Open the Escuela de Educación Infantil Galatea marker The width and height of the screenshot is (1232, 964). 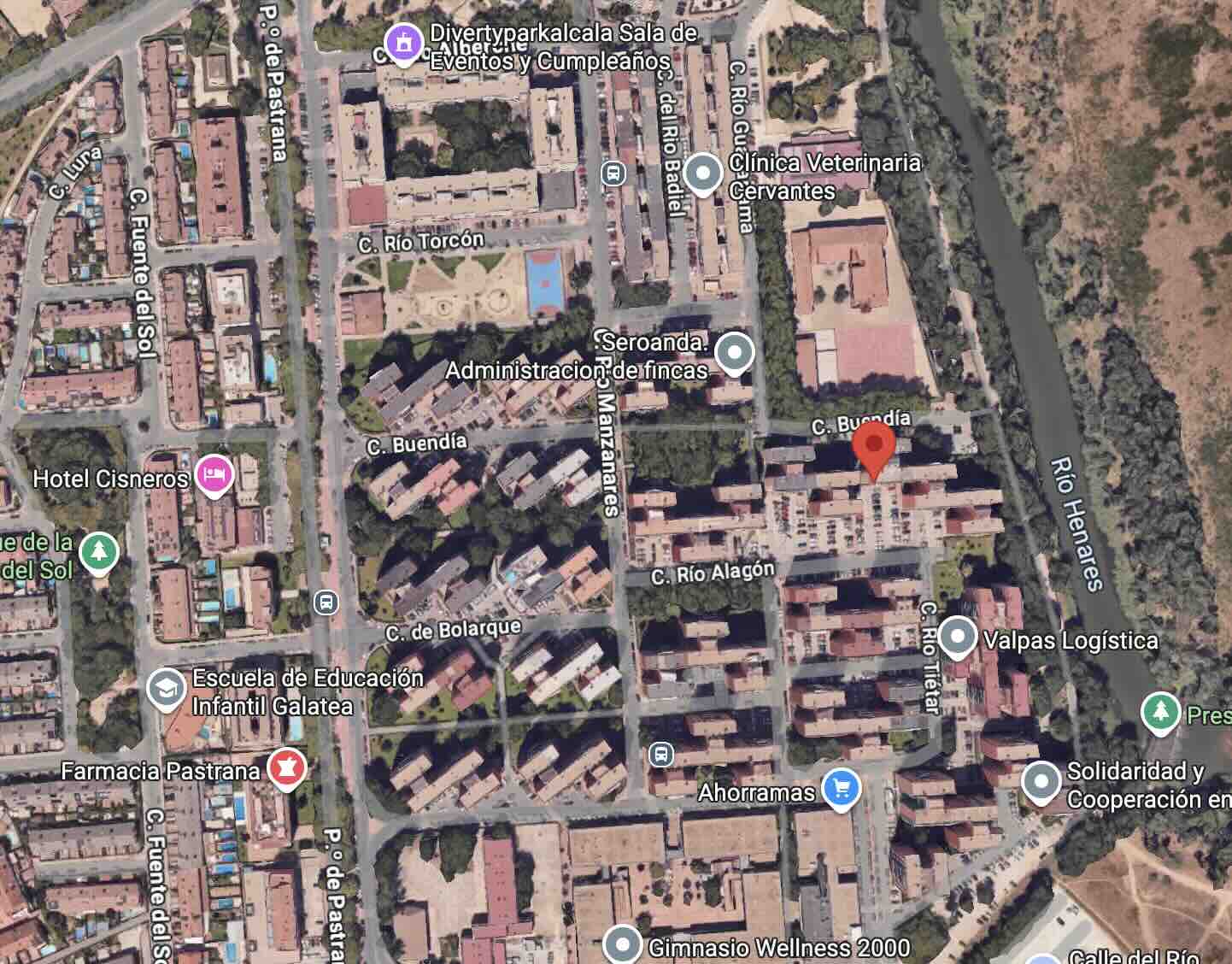(166, 689)
